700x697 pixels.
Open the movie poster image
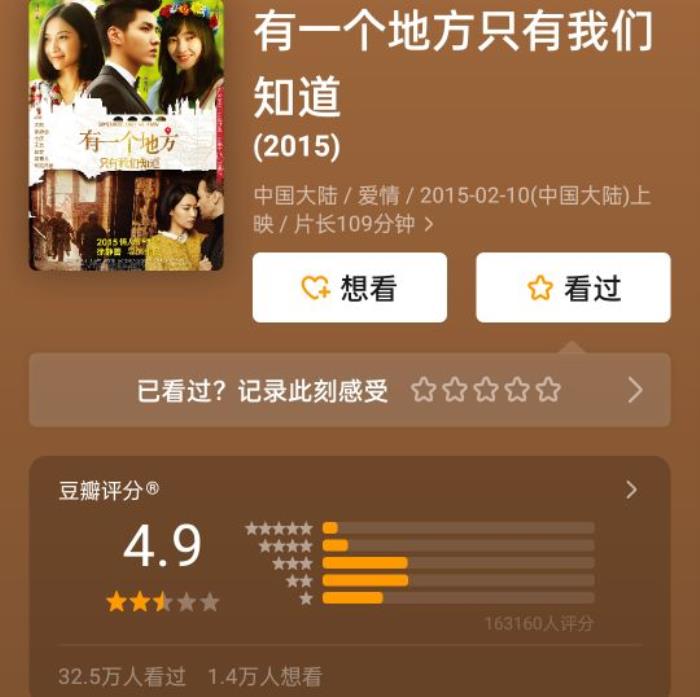click(x=126, y=135)
